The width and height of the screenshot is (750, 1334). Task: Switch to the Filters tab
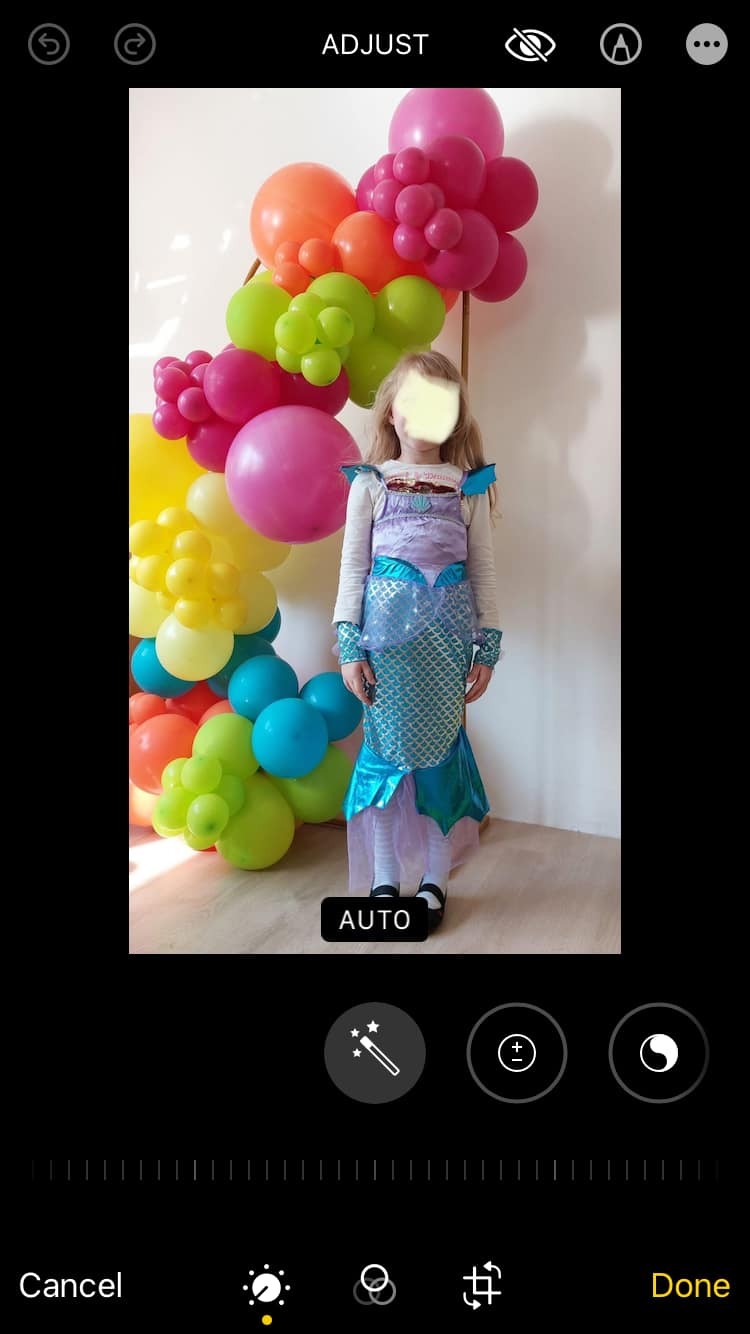374,1285
